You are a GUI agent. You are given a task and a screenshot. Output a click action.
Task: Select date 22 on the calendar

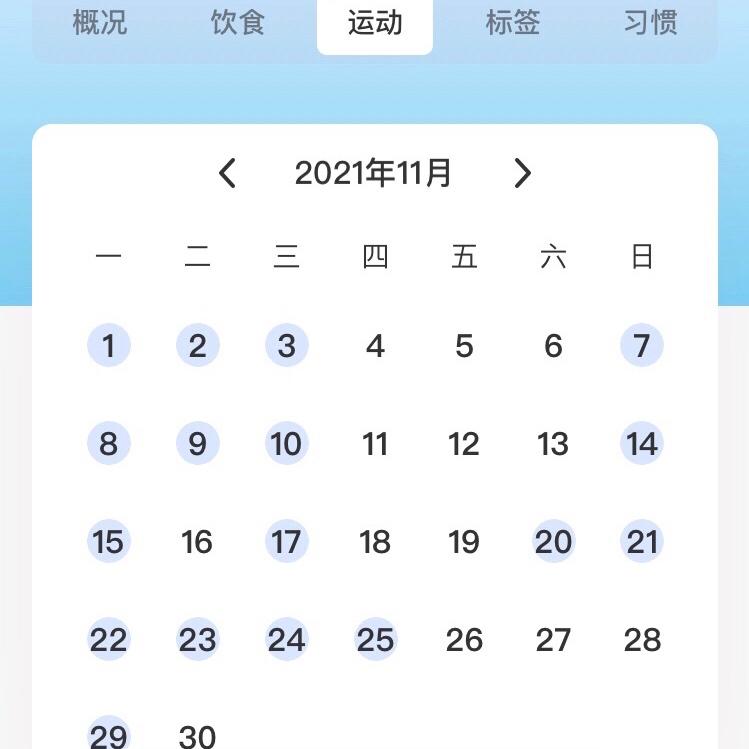109,639
